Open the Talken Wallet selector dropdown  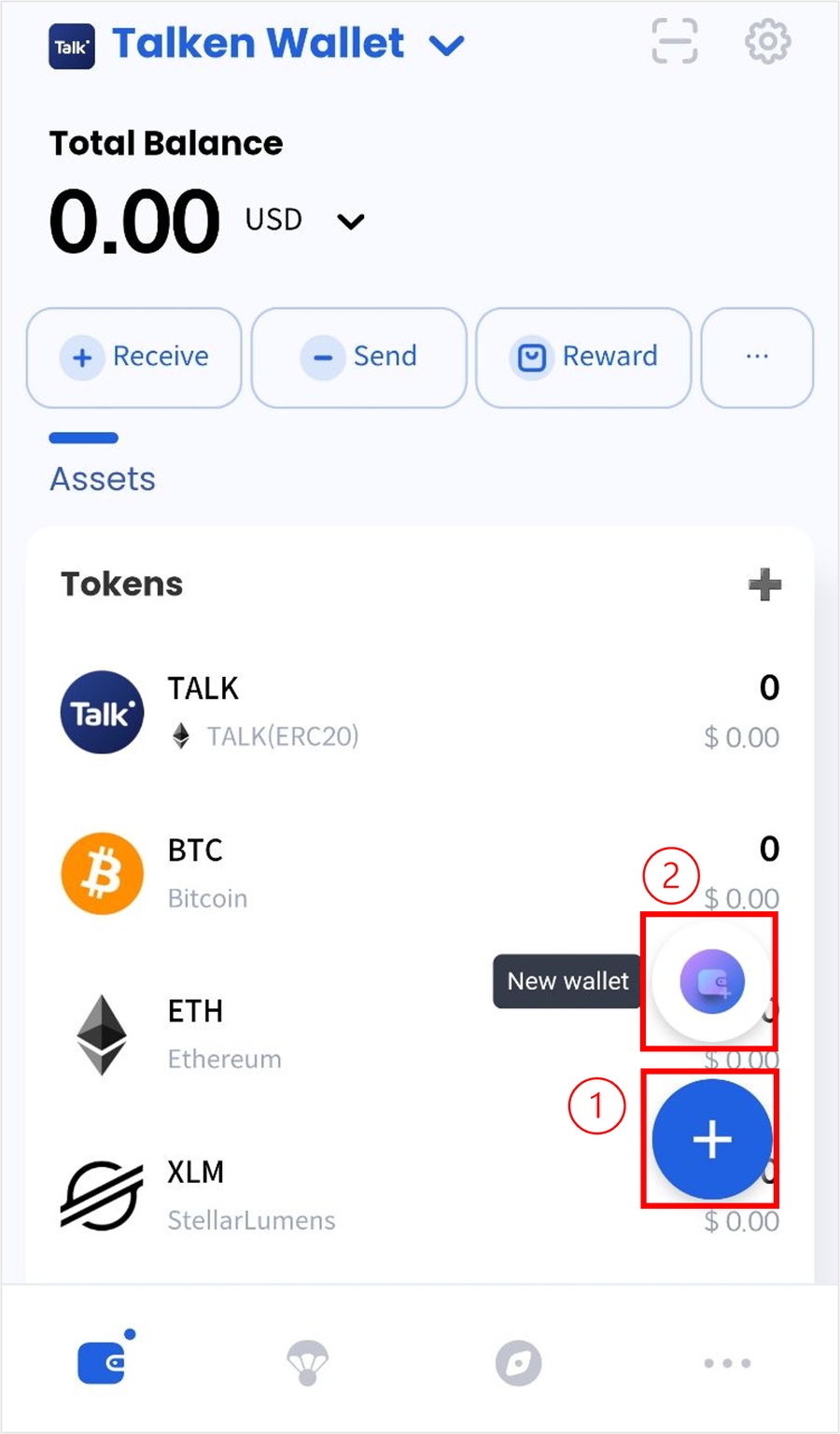446,45
